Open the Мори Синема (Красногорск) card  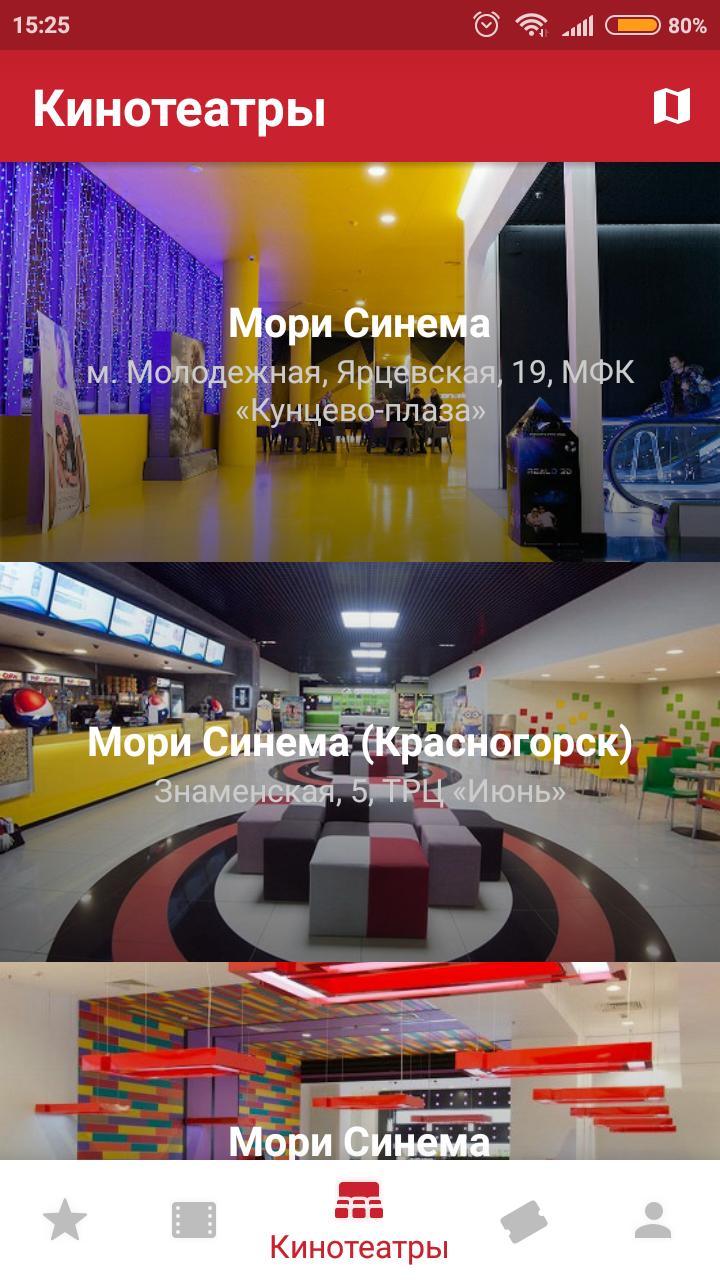360,762
